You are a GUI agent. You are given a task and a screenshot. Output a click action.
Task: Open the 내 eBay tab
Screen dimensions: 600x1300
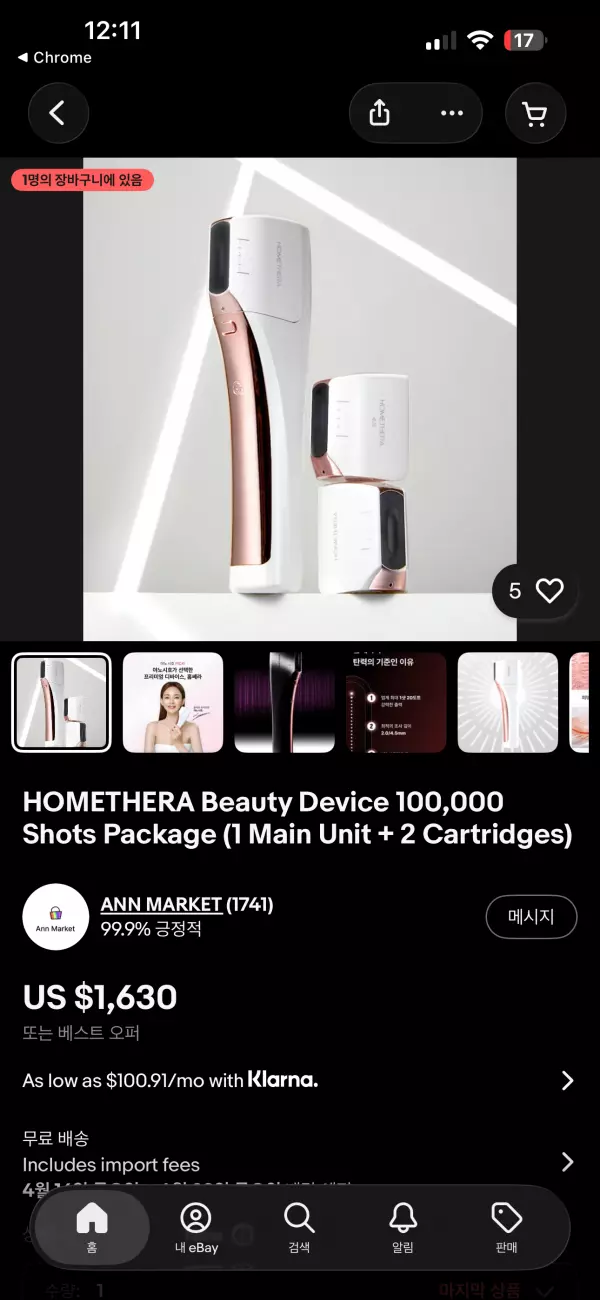click(x=196, y=1228)
